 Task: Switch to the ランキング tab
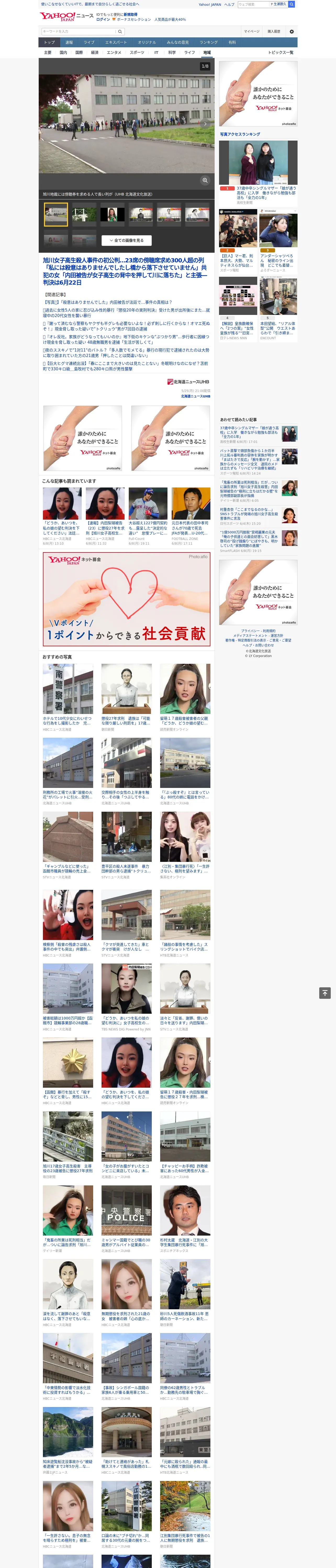point(209,42)
